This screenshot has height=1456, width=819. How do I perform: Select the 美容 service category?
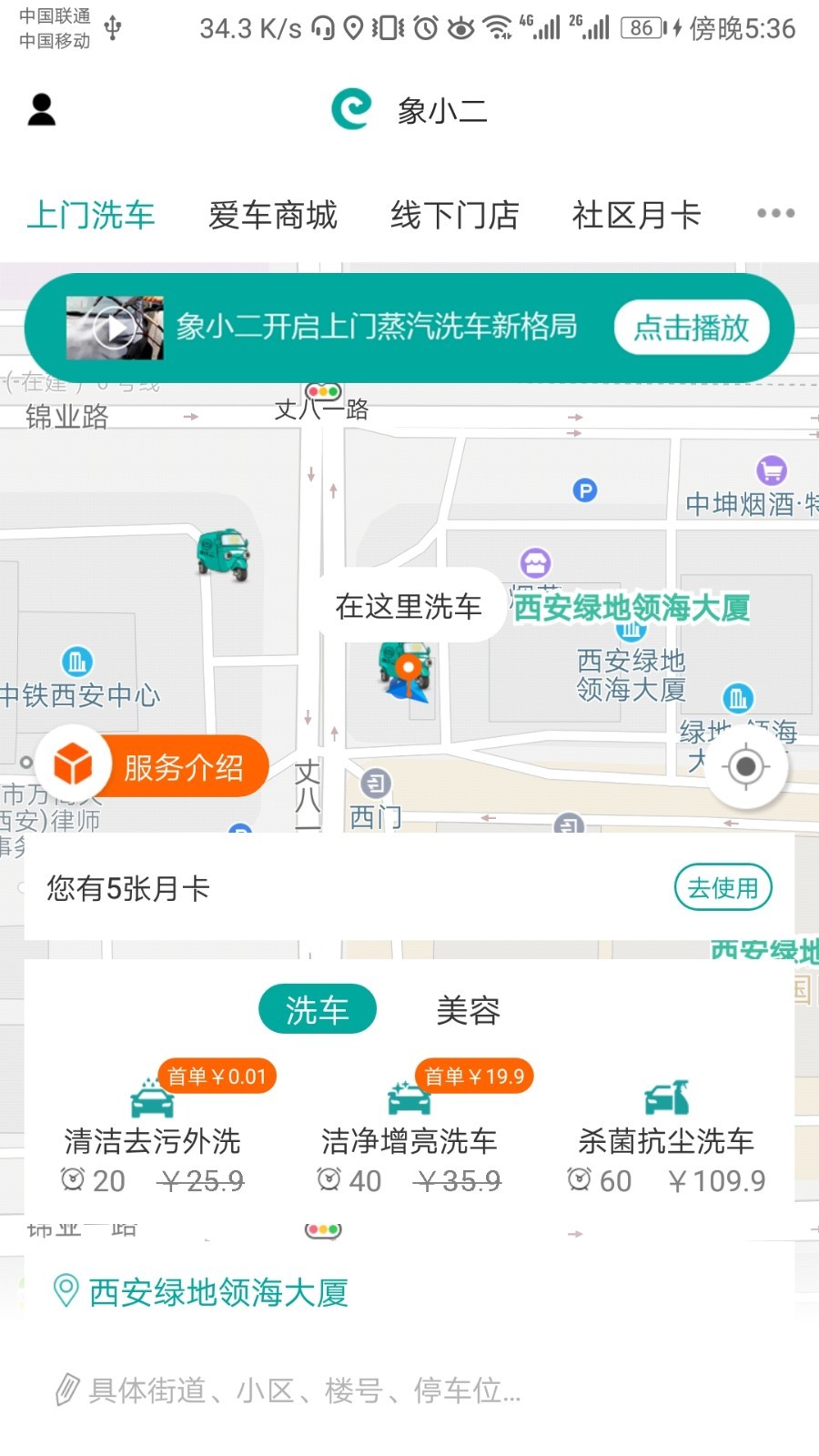pyautogui.click(x=468, y=1010)
